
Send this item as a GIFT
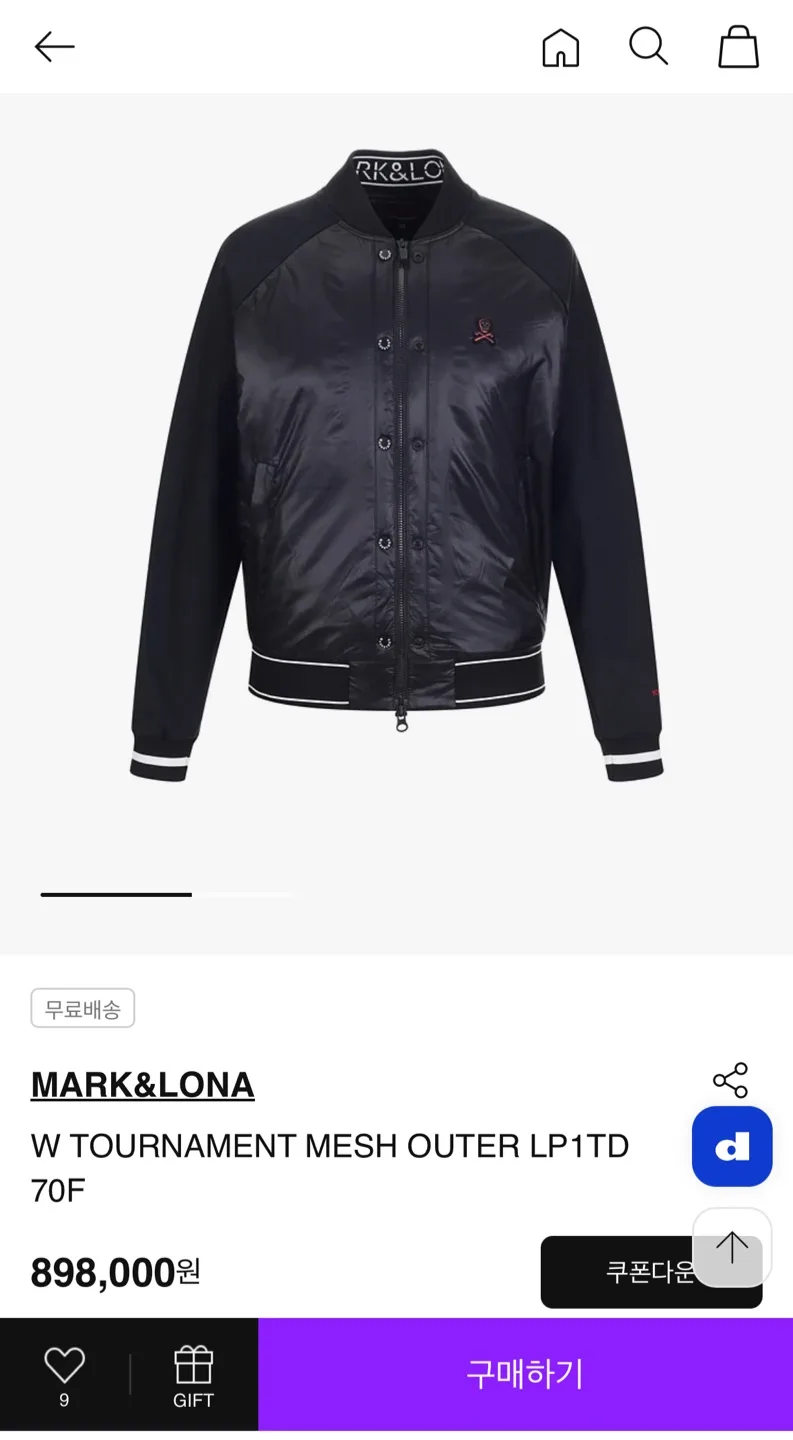pyautogui.click(x=193, y=1375)
